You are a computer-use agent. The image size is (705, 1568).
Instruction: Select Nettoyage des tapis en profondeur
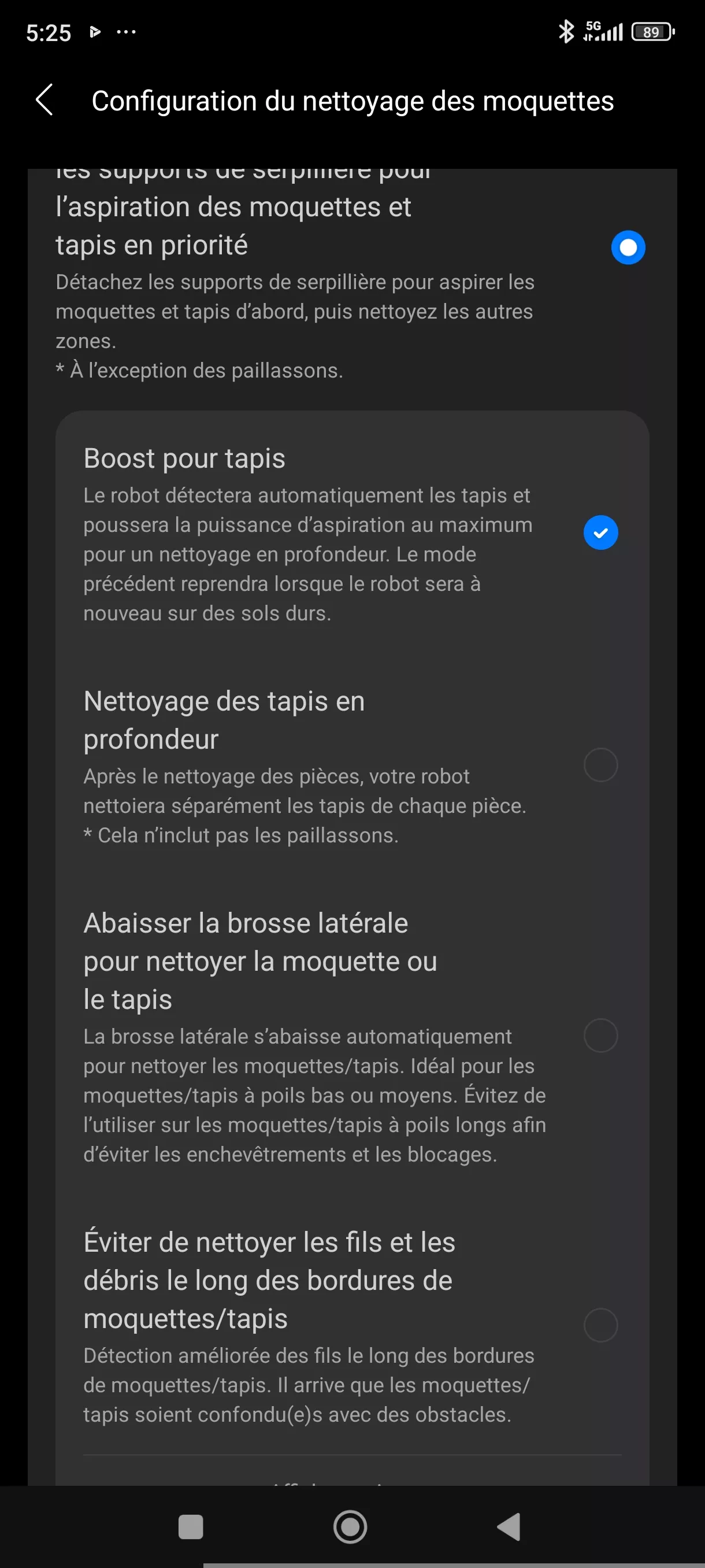(601, 765)
